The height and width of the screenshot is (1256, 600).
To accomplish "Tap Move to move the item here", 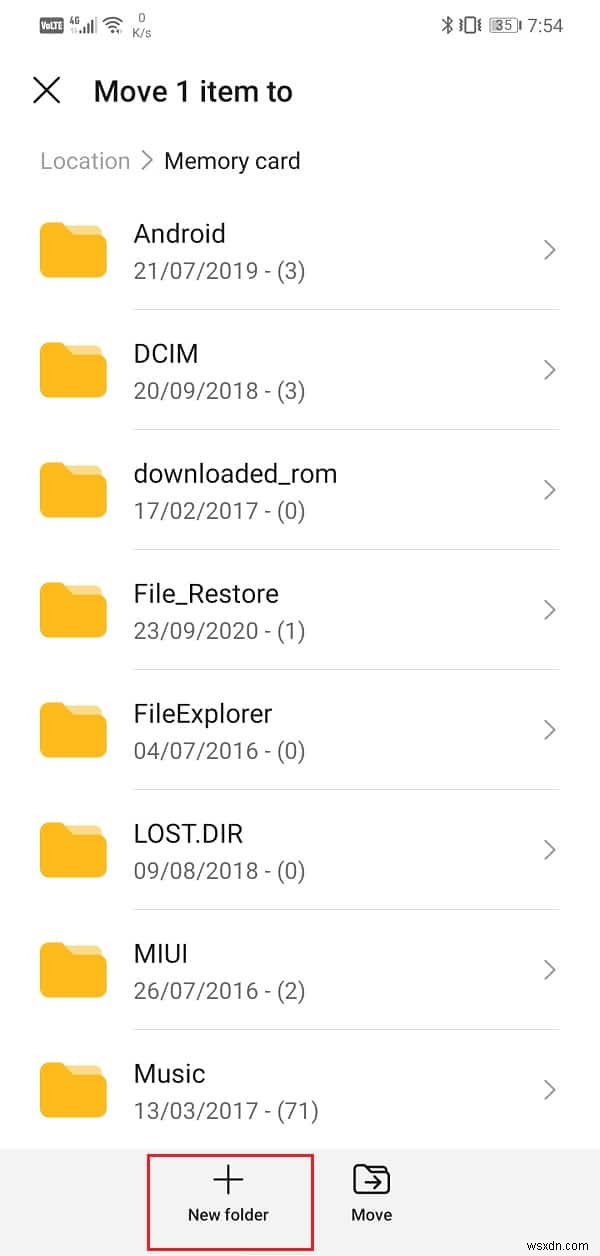I will (x=371, y=1195).
